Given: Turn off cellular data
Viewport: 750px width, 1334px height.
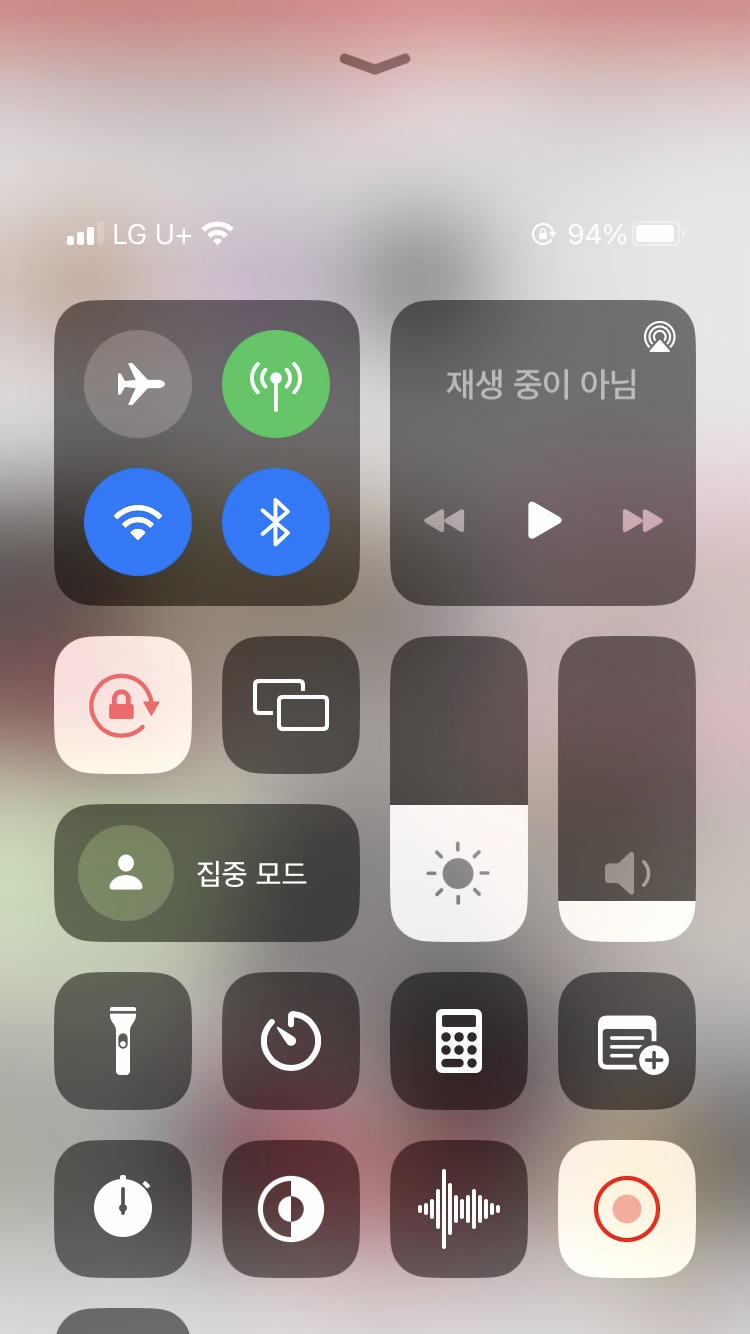Looking at the screenshot, I should [276, 384].
